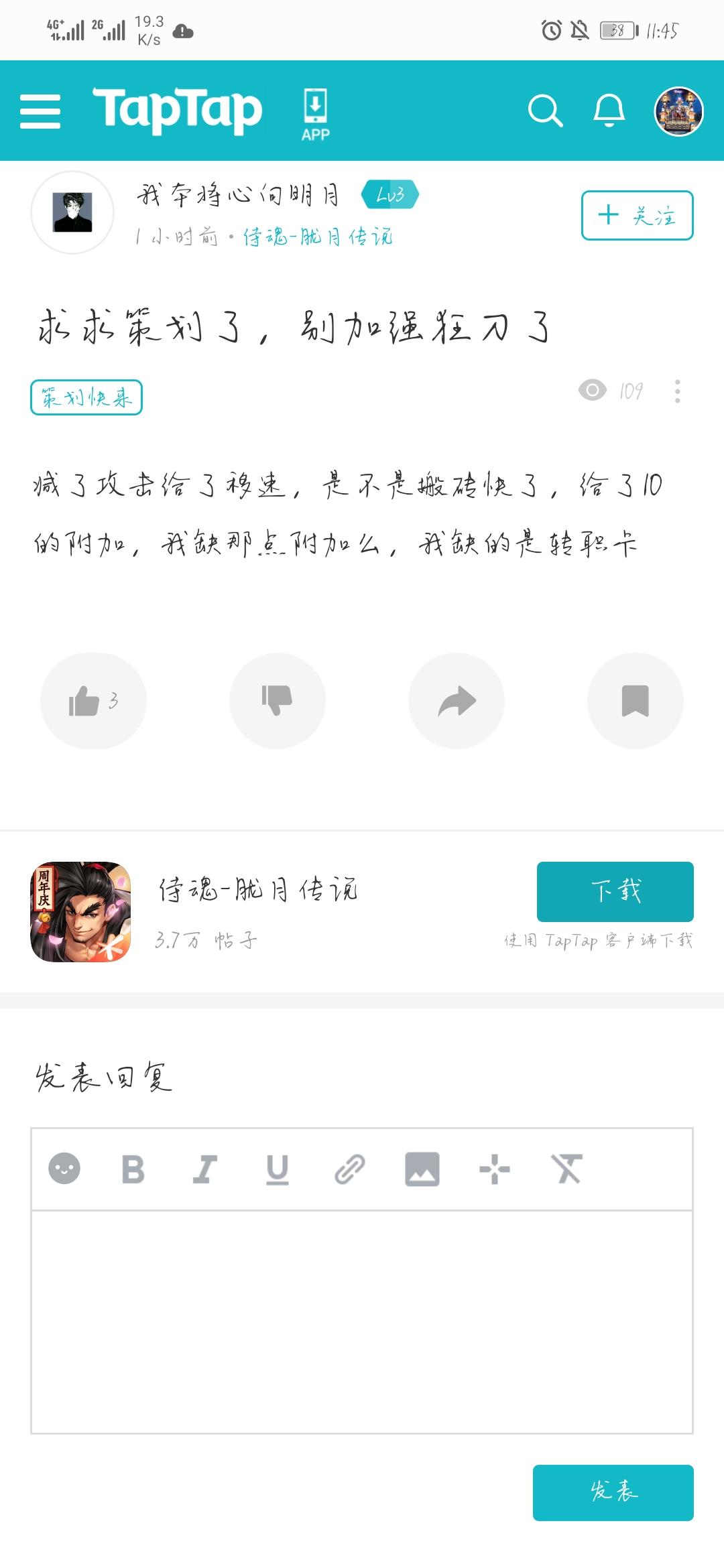This screenshot has width=724, height=1568.
Task: Bookmark this post
Action: [x=636, y=701]
